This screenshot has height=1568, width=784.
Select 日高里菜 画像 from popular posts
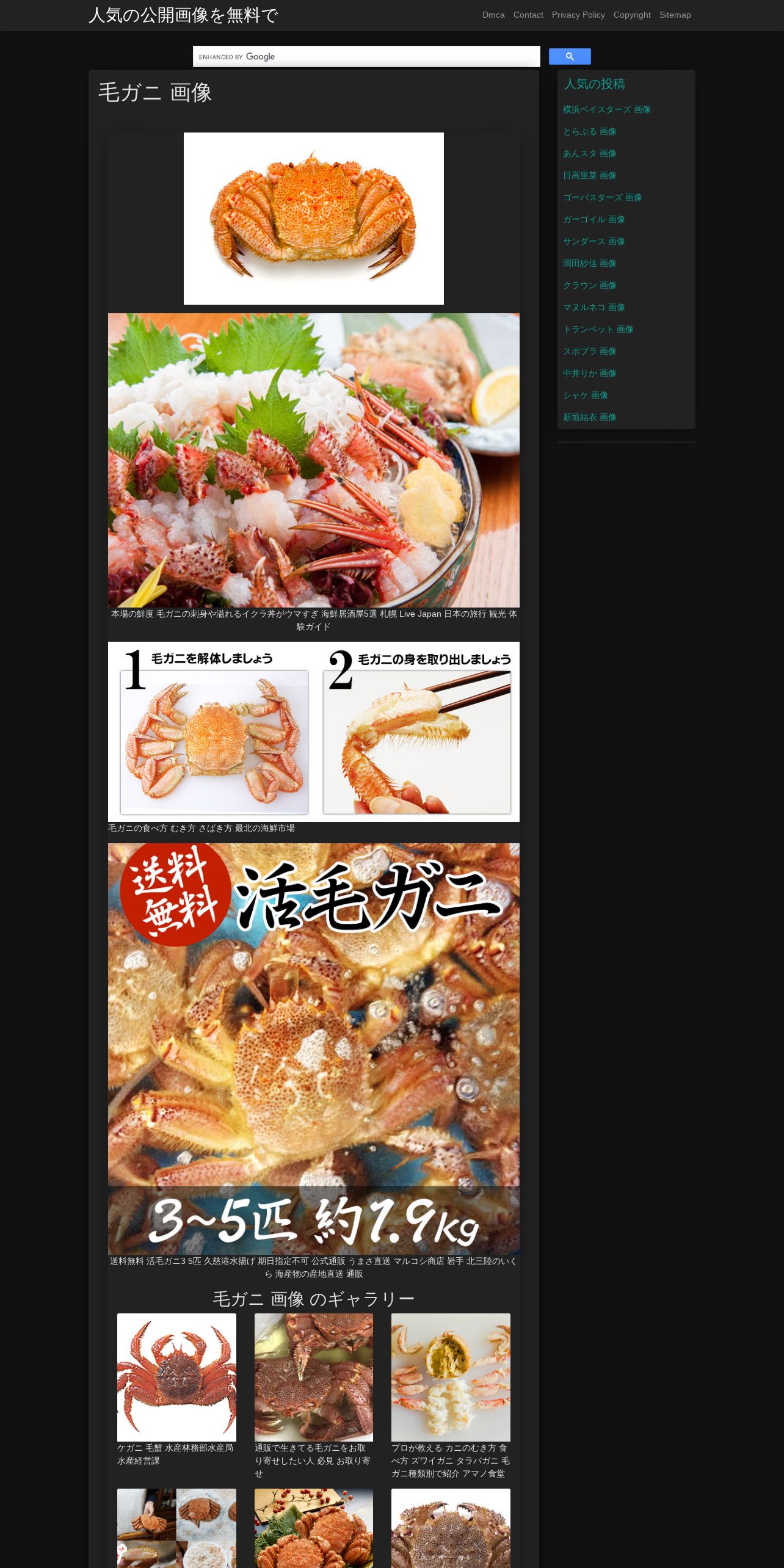(589, 175)
